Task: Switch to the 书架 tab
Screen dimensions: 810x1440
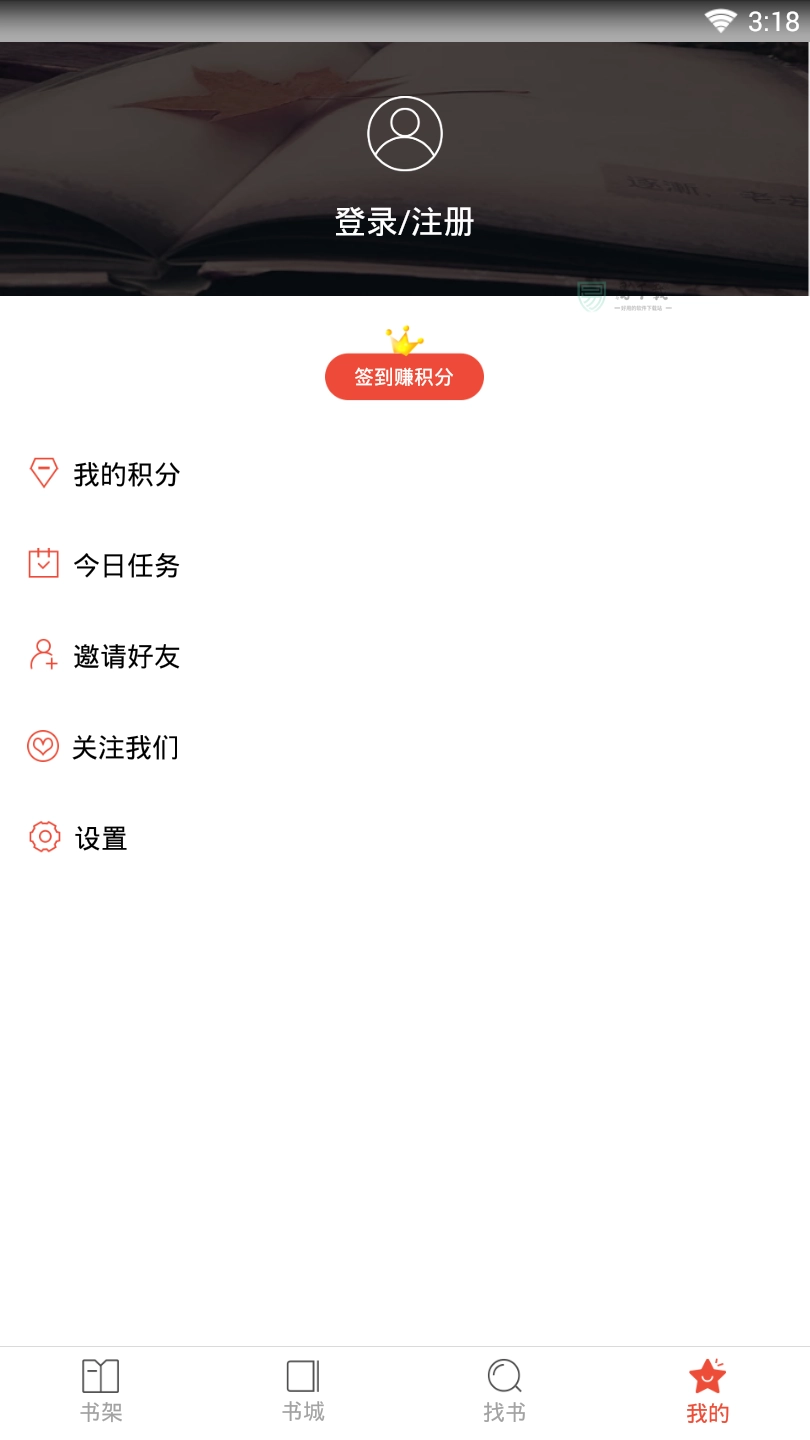Action: 101,1390
